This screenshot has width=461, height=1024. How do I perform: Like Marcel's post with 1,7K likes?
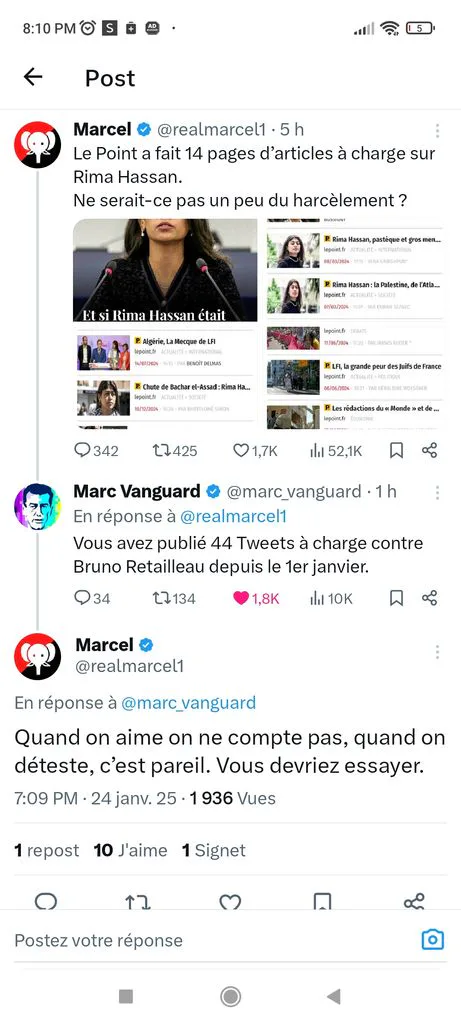(256, 451)
